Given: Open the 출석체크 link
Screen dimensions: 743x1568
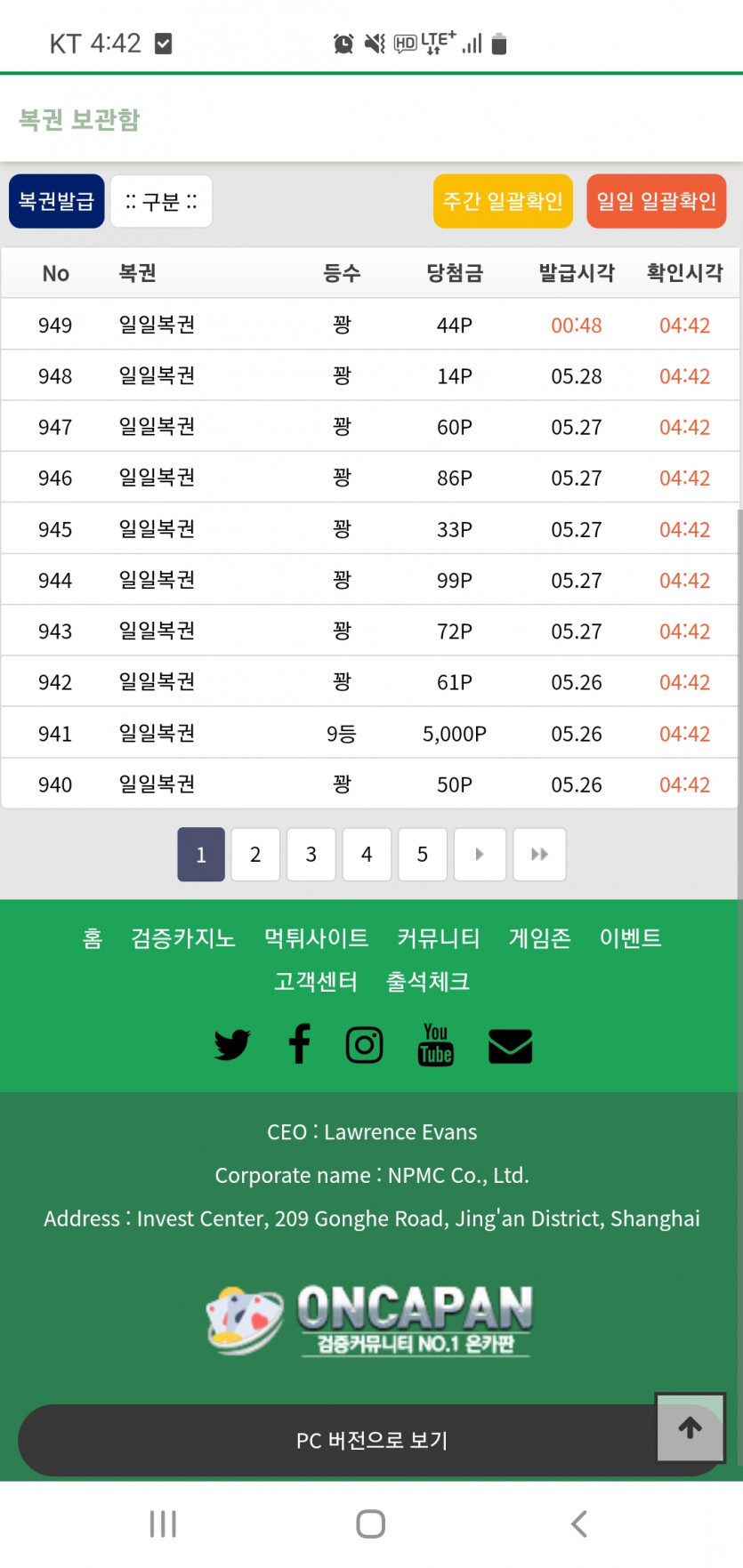Looking at the screenshot, I should point(428,982).
